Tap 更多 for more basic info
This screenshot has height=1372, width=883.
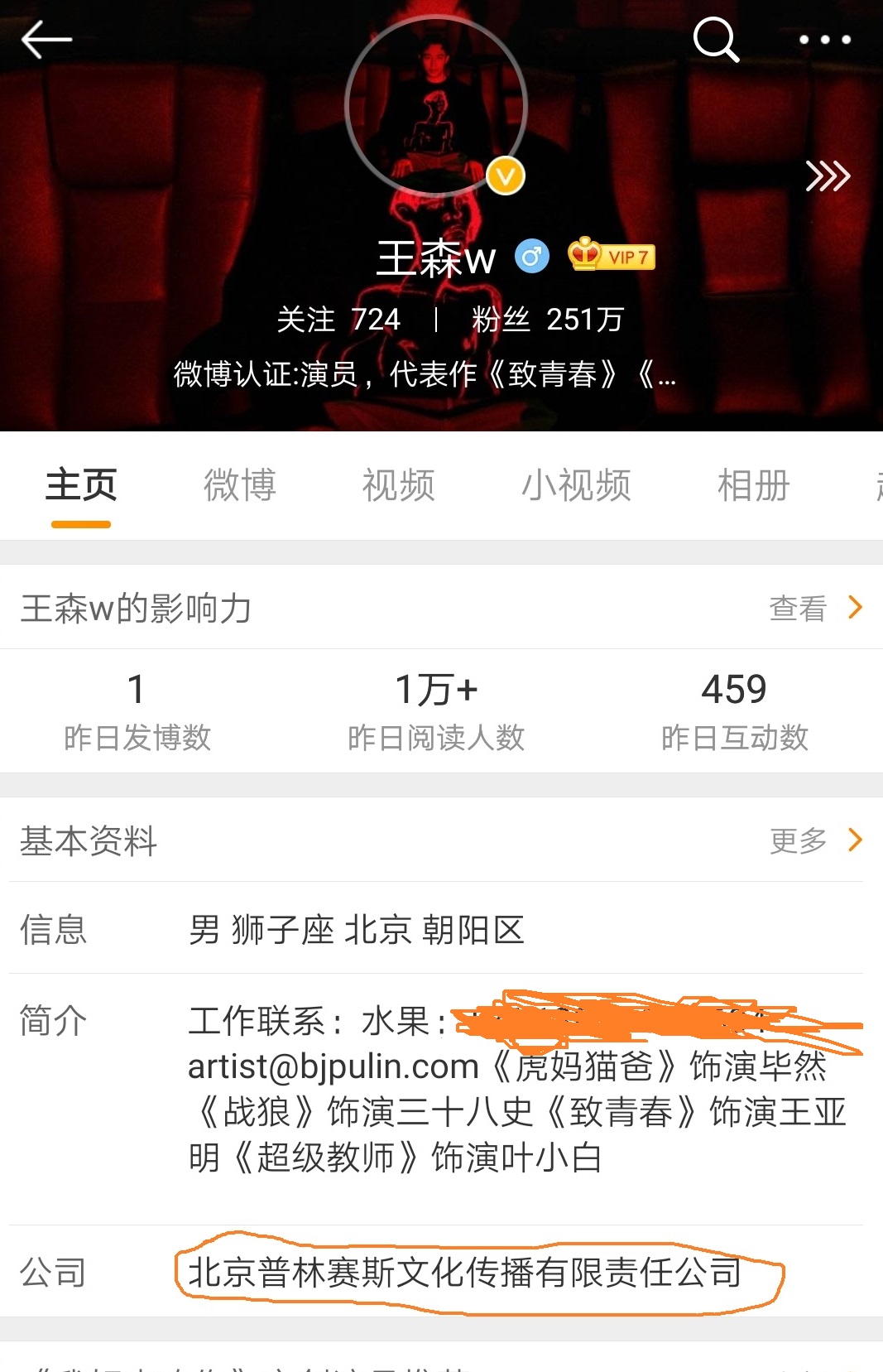pos(814,840)
